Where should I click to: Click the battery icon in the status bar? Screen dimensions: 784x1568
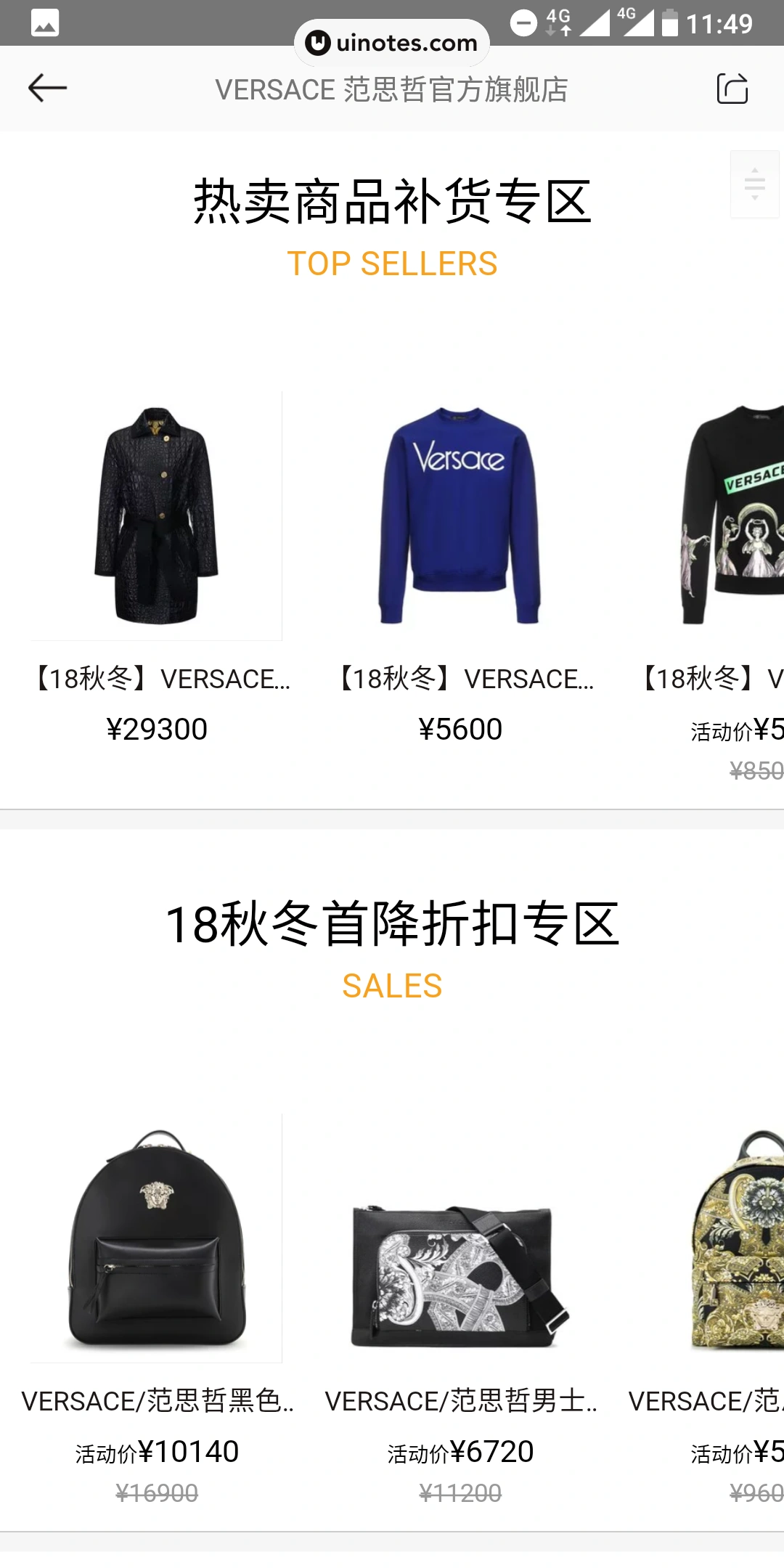[671, 22]
